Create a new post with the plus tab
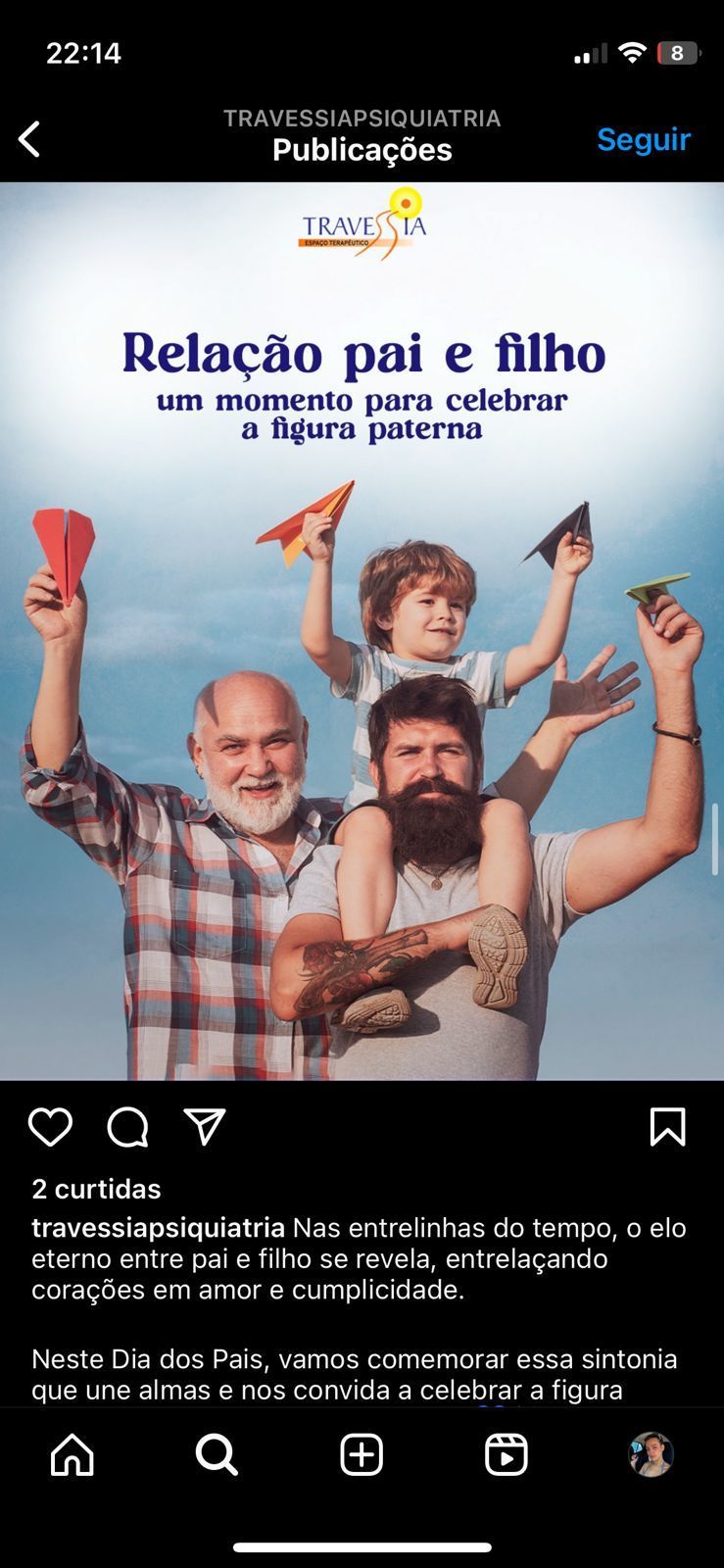Image resolution: width=724 pixels, height=1568 pixels. coord(362,1454)
